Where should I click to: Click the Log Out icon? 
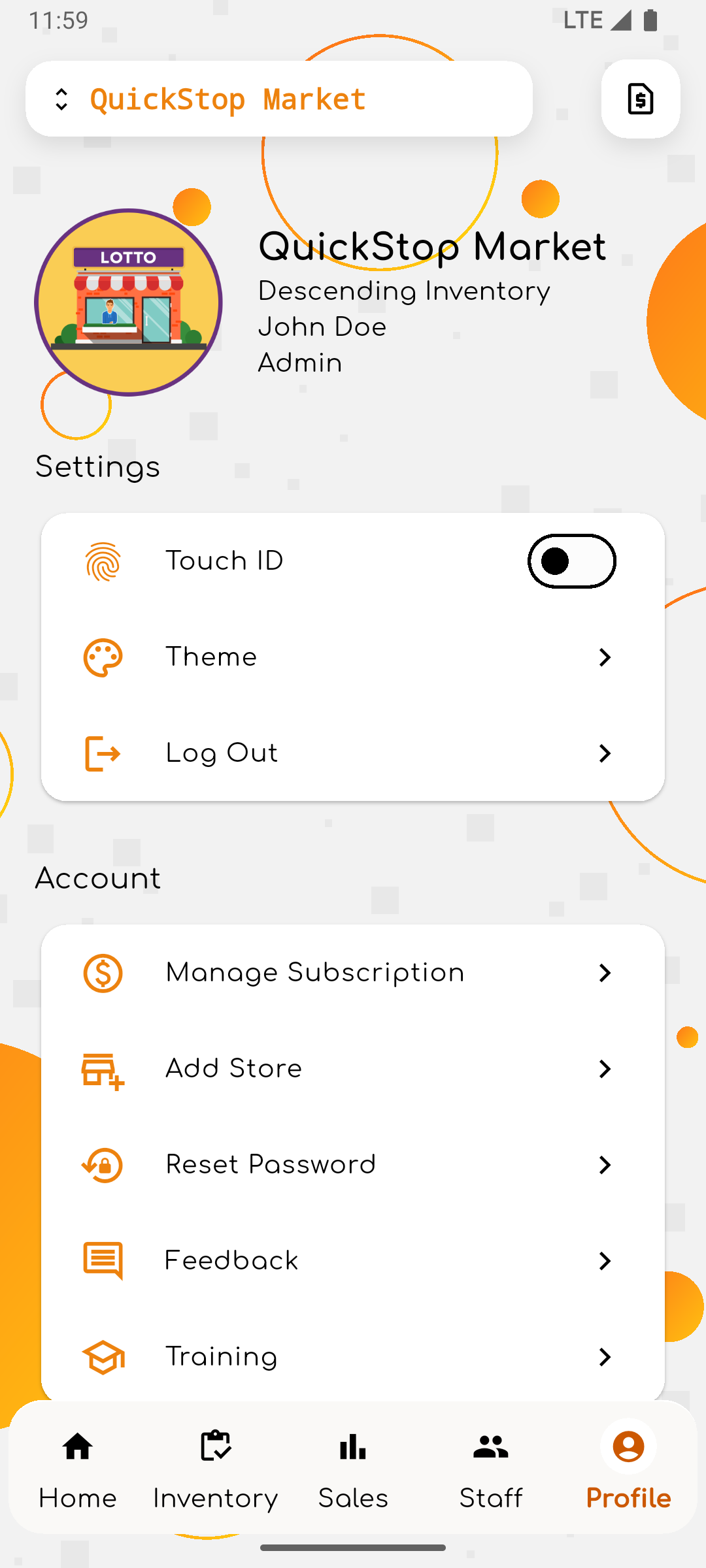[103, 753]
